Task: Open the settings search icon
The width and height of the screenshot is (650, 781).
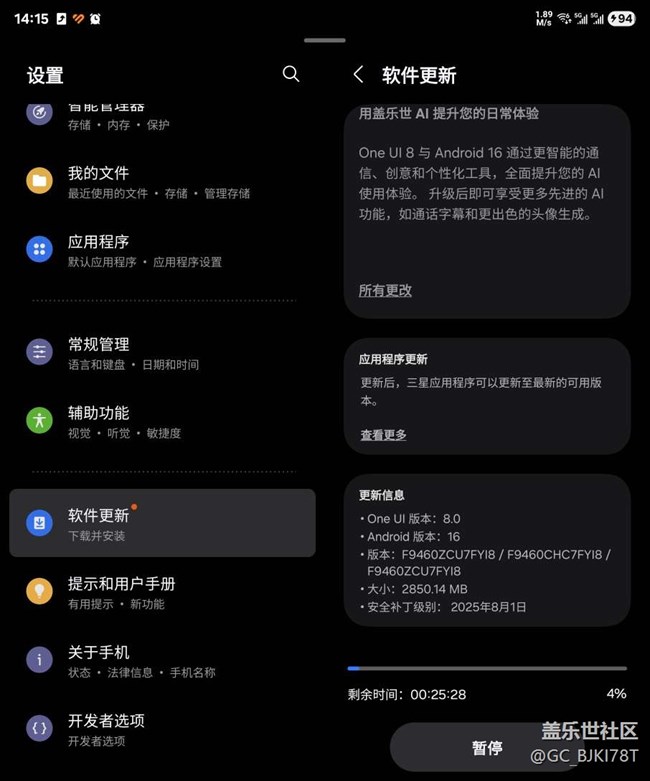Action: click(291, 74)
